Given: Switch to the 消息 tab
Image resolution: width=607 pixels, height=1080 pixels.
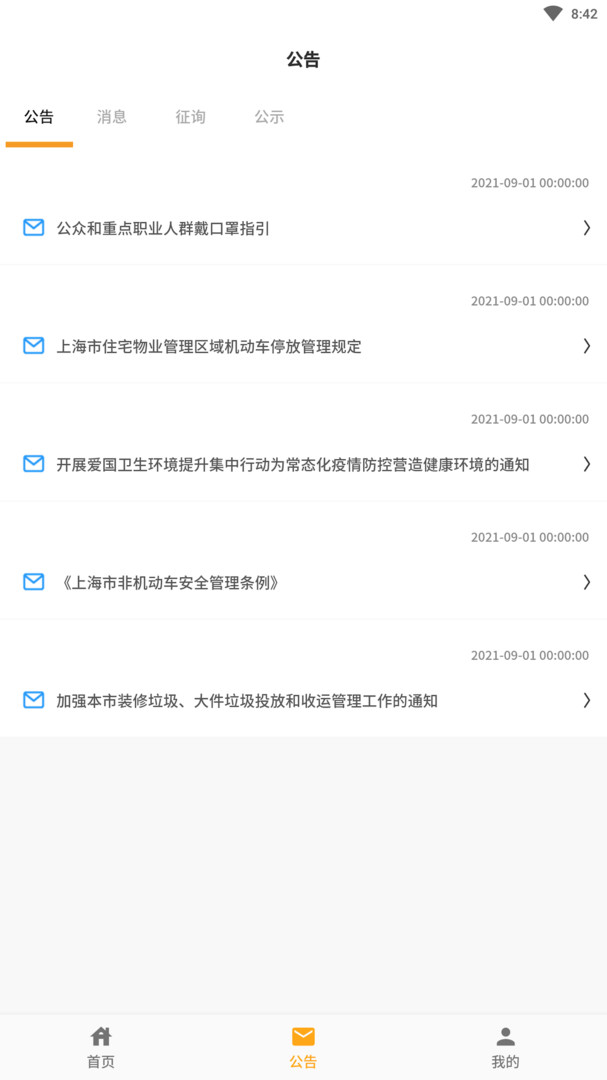Looking at the screenshot, I should tap(112, 117).
